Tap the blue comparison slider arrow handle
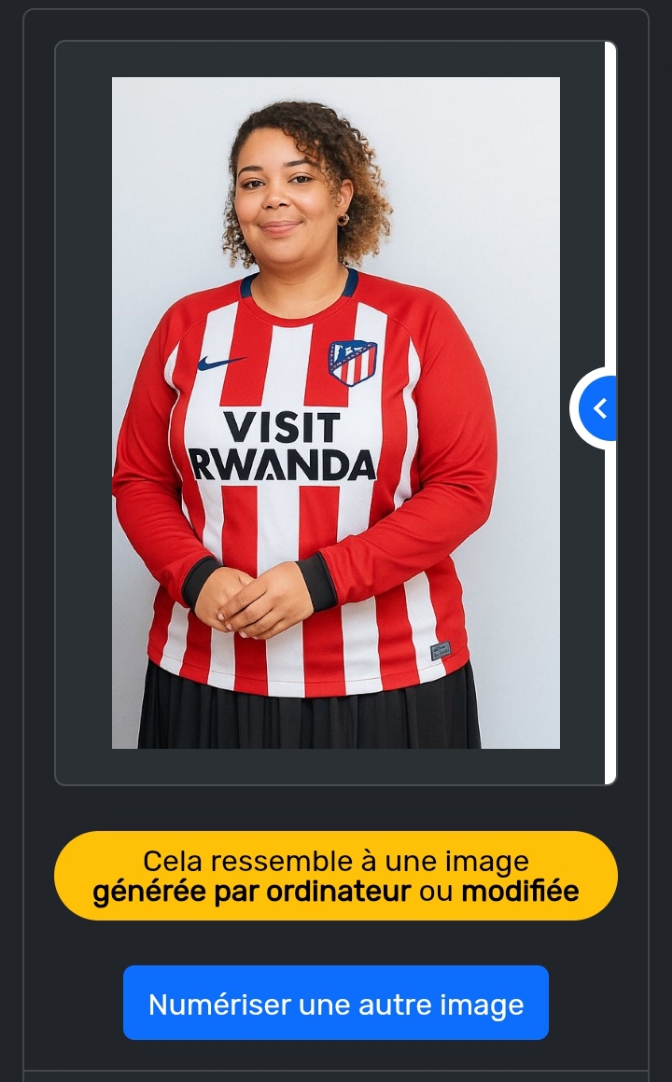 pos(598,408)
